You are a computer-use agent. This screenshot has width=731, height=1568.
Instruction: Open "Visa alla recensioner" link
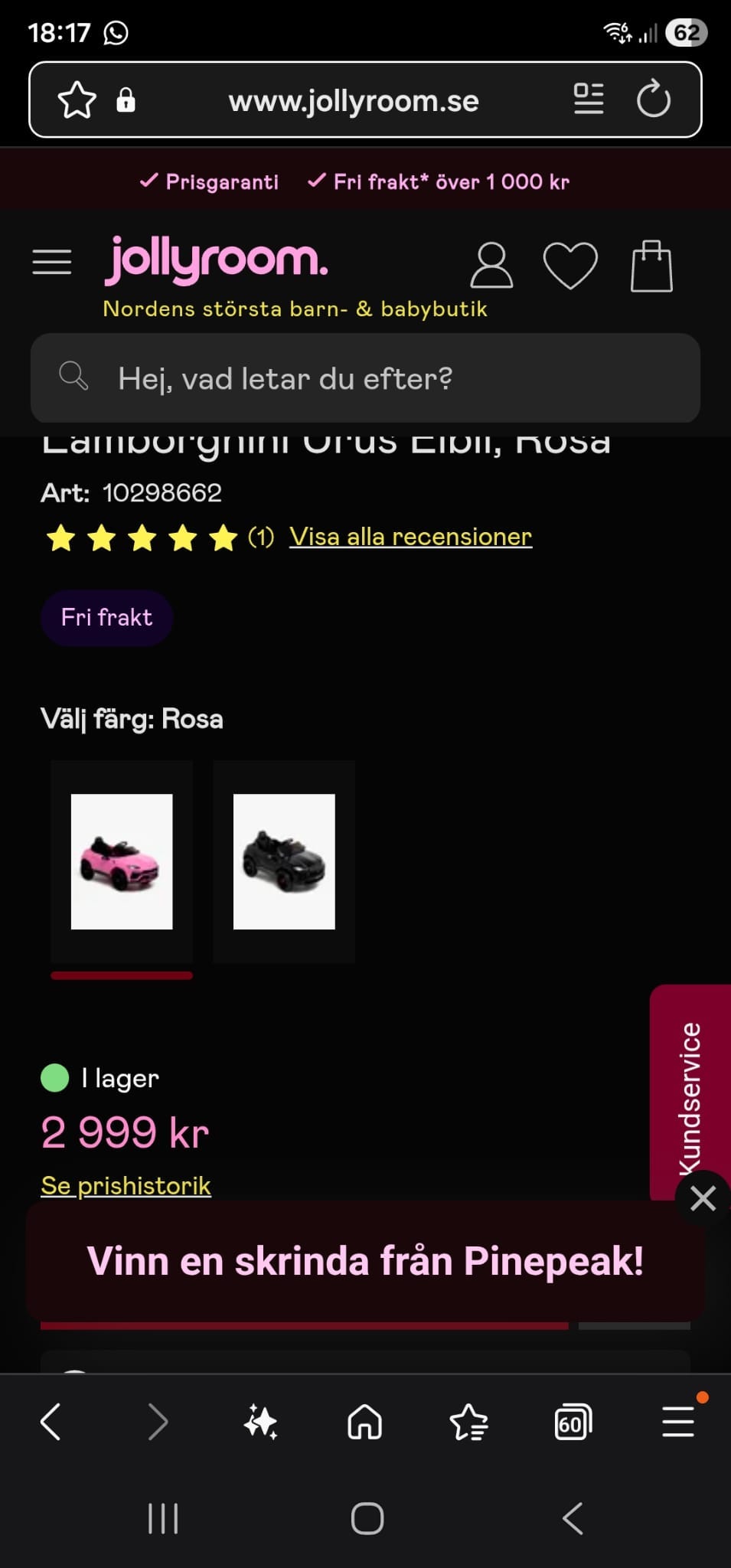[410, 537]
